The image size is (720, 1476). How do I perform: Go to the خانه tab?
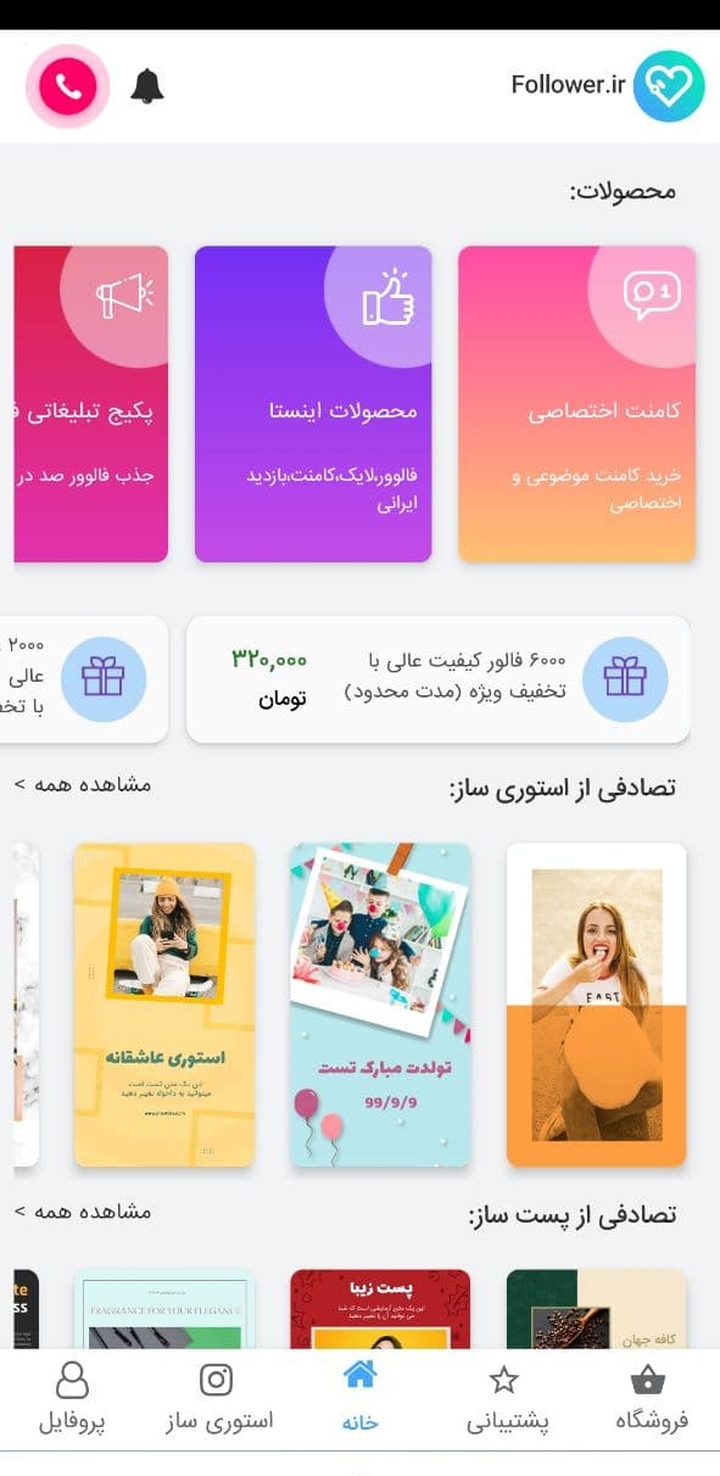tap(360, 1398)
